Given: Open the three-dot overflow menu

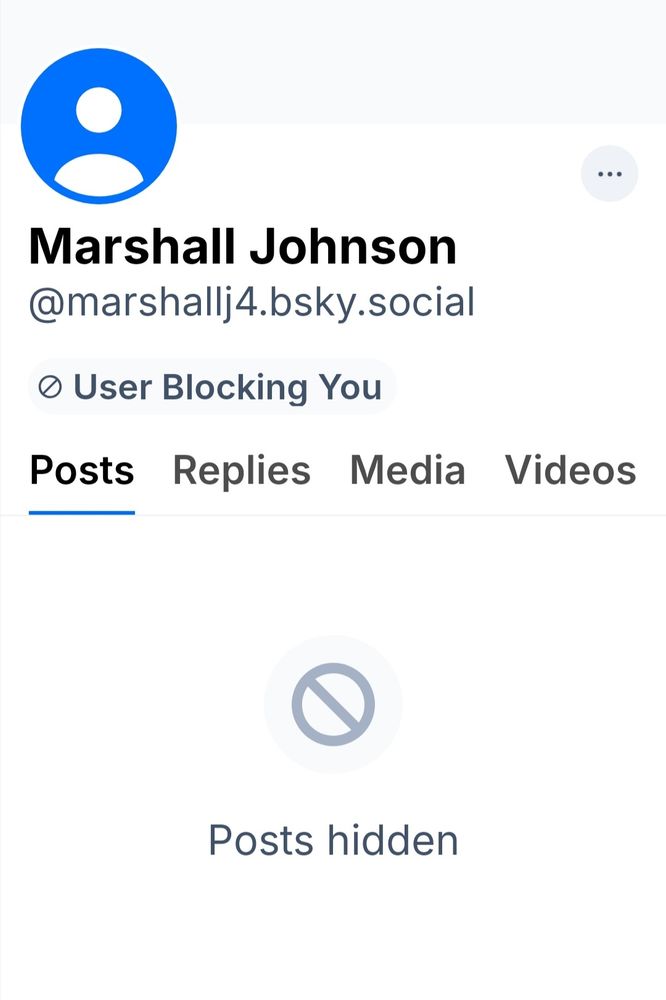Looking at the screenshot, I should point(609,173).
